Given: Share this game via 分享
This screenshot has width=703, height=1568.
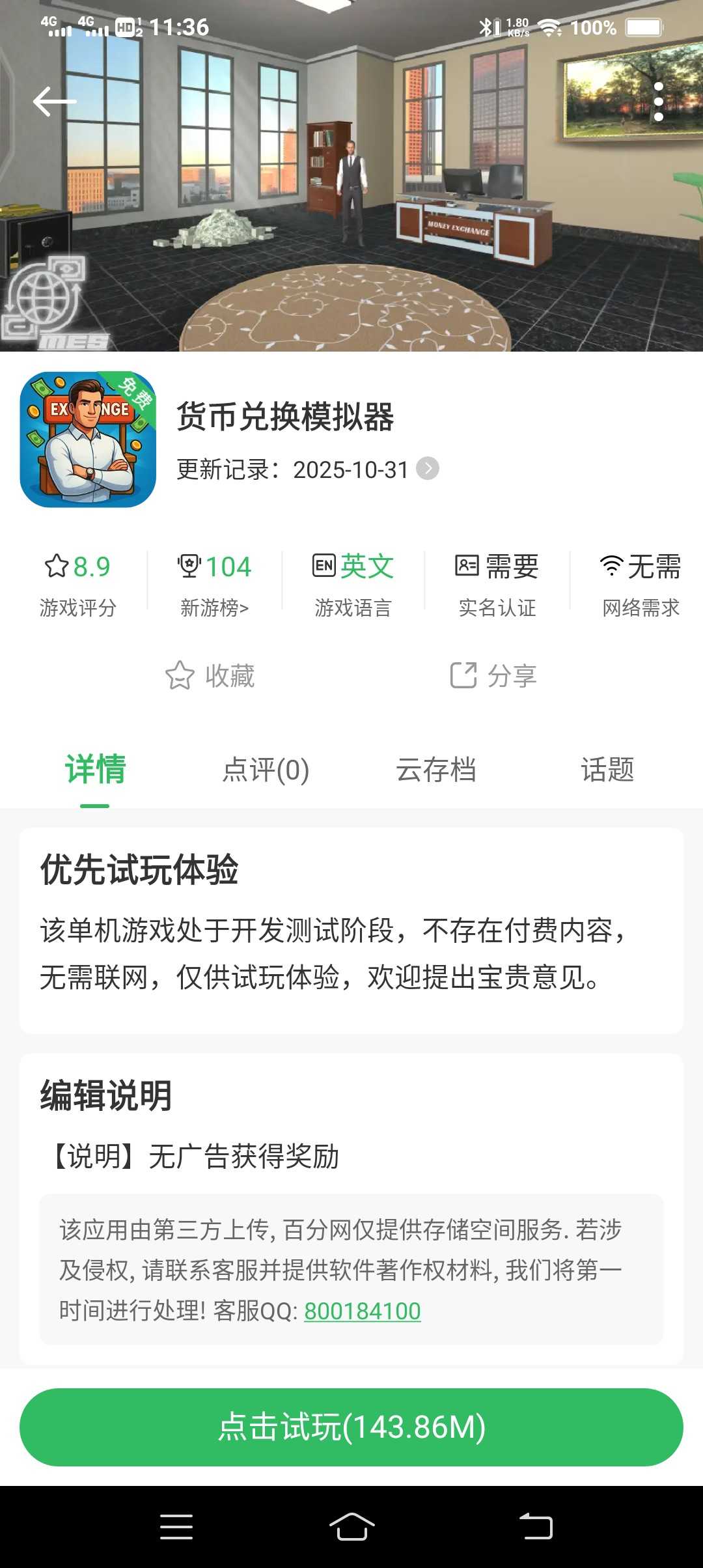Looking at the screenshot, I should [x=493, y=676].
